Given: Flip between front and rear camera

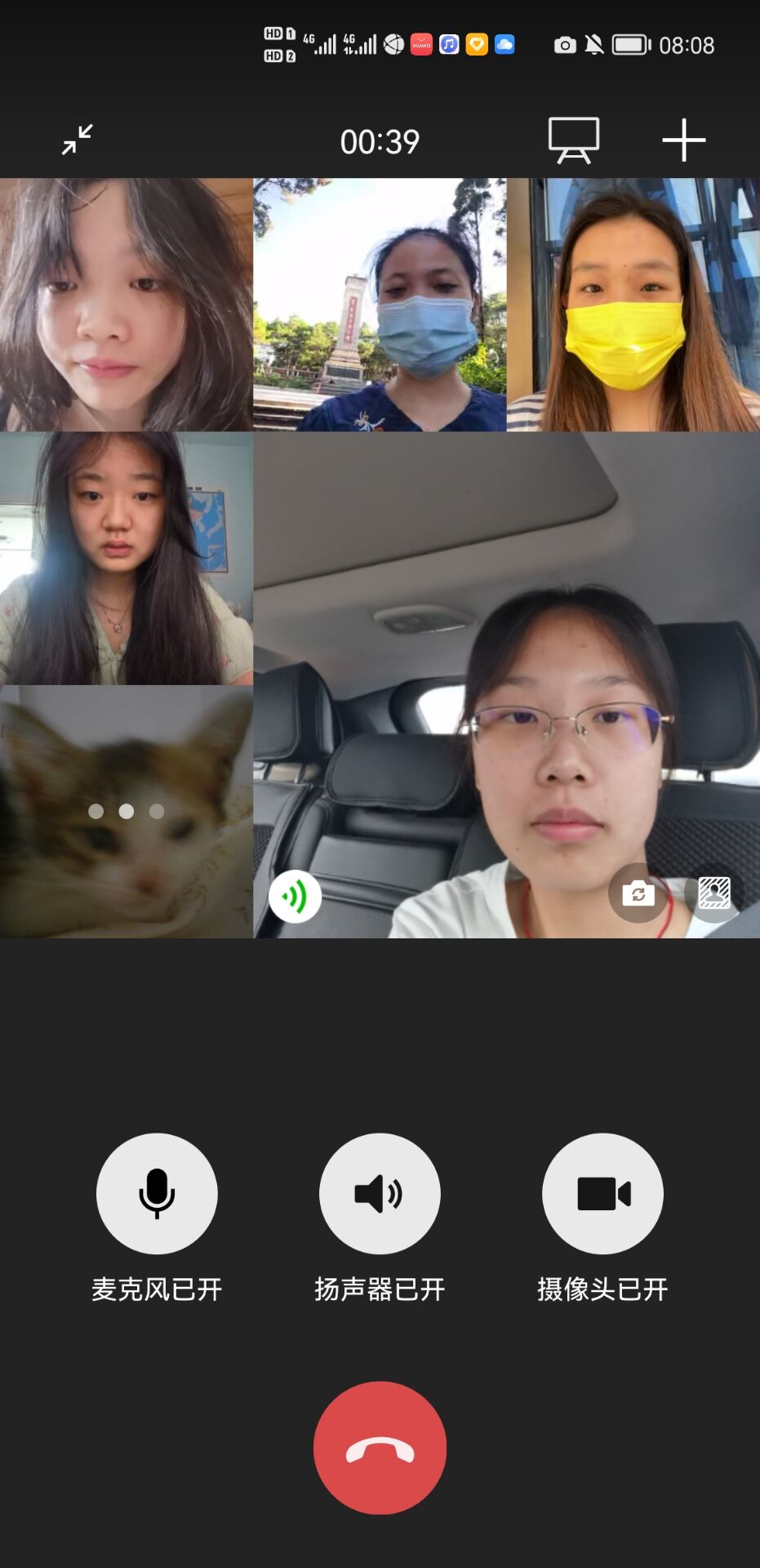Looking at the screenshot, I should tap(638, 893).
